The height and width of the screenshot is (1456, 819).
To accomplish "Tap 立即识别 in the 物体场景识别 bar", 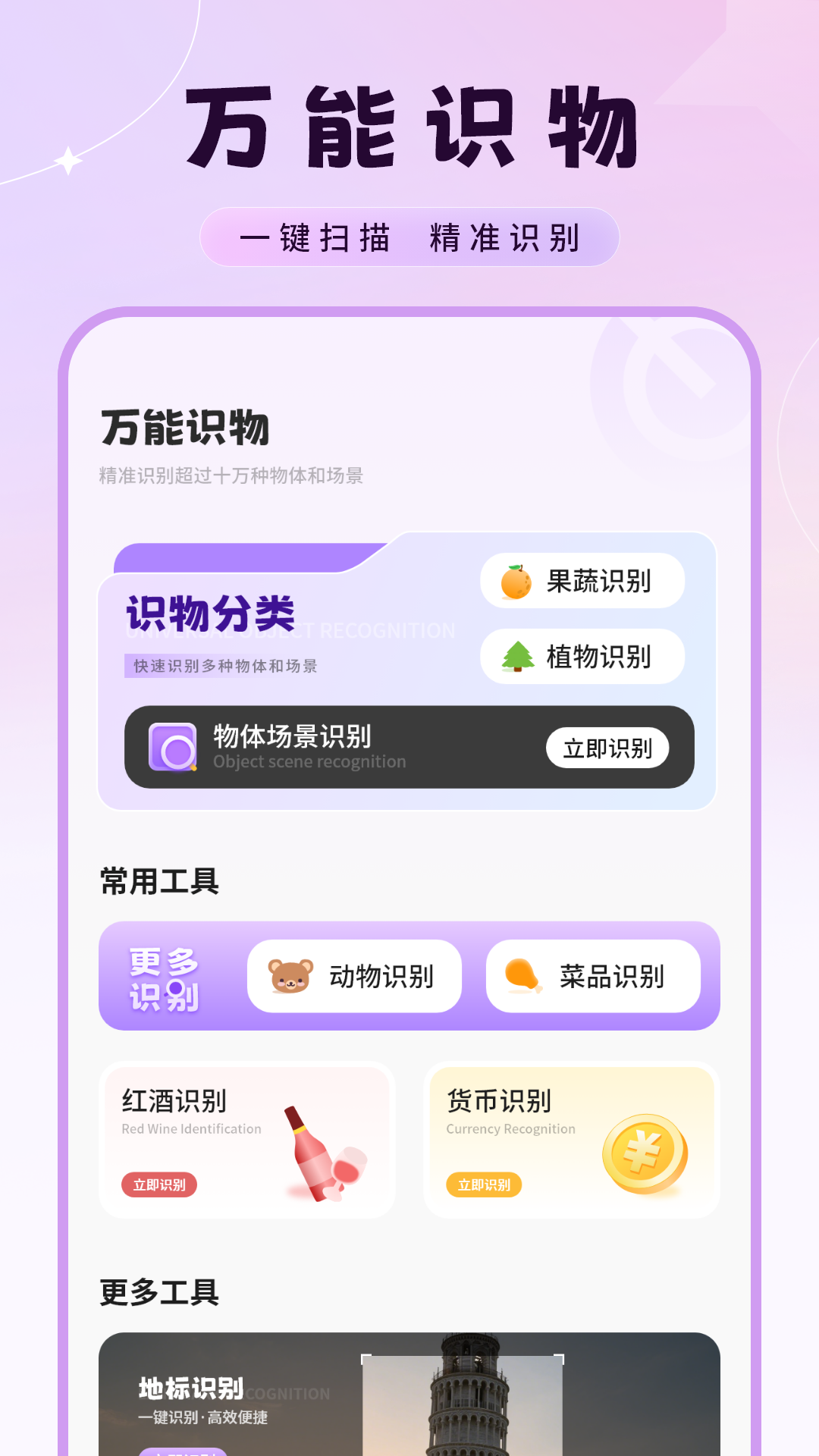I will [607, 747].
